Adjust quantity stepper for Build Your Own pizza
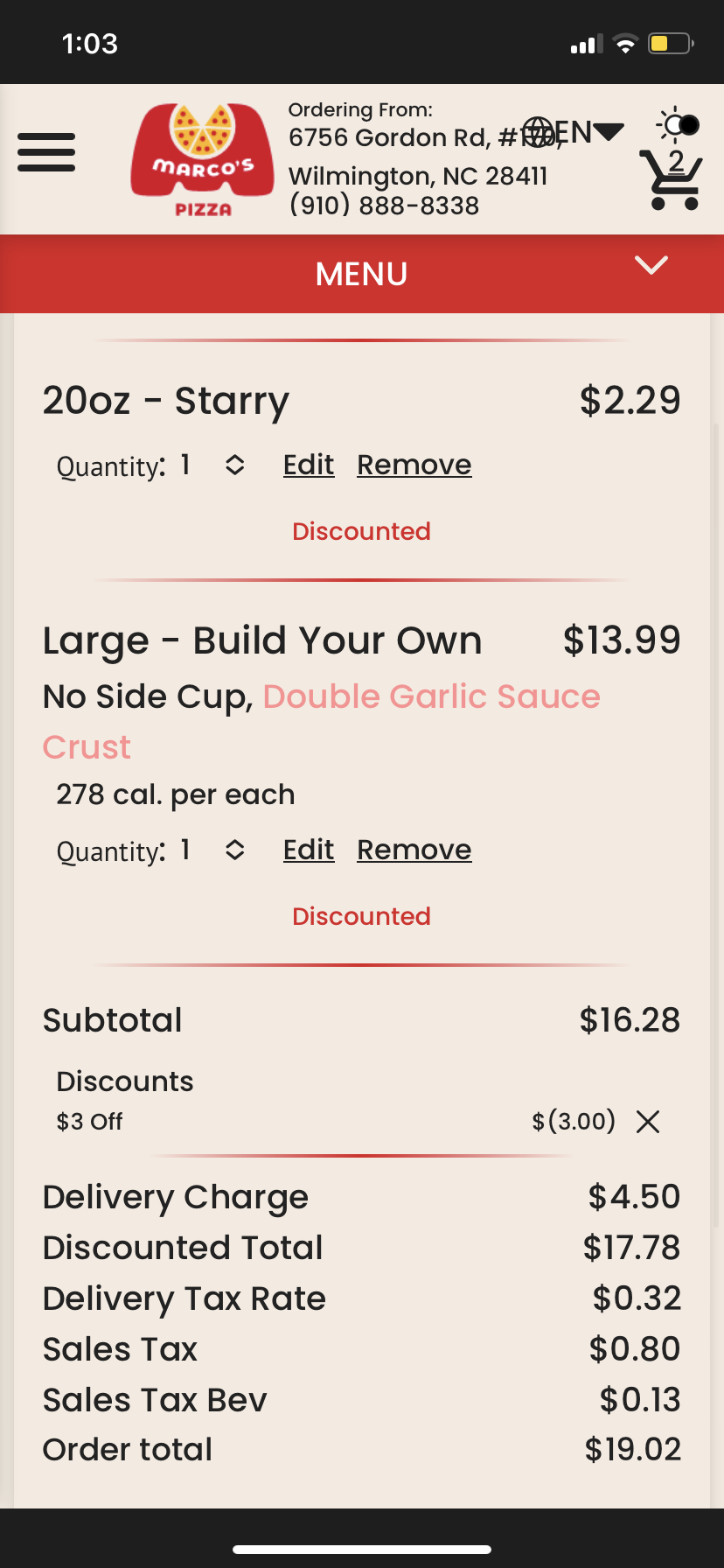This screenshot has width=724, height=1568. tap(233, 850)
